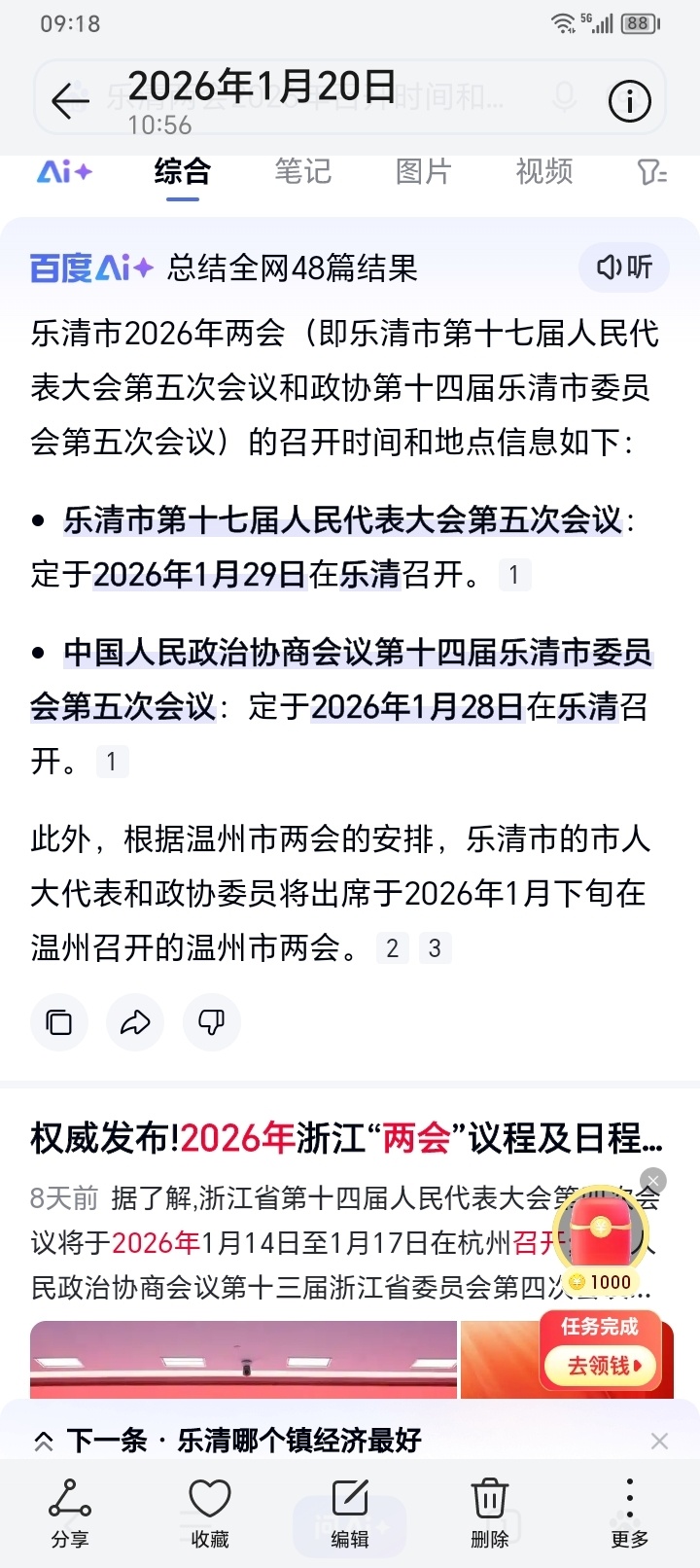700x1568 pixels.
Task: Switch to the 图片 tab
Action: (x=423, y=172)
